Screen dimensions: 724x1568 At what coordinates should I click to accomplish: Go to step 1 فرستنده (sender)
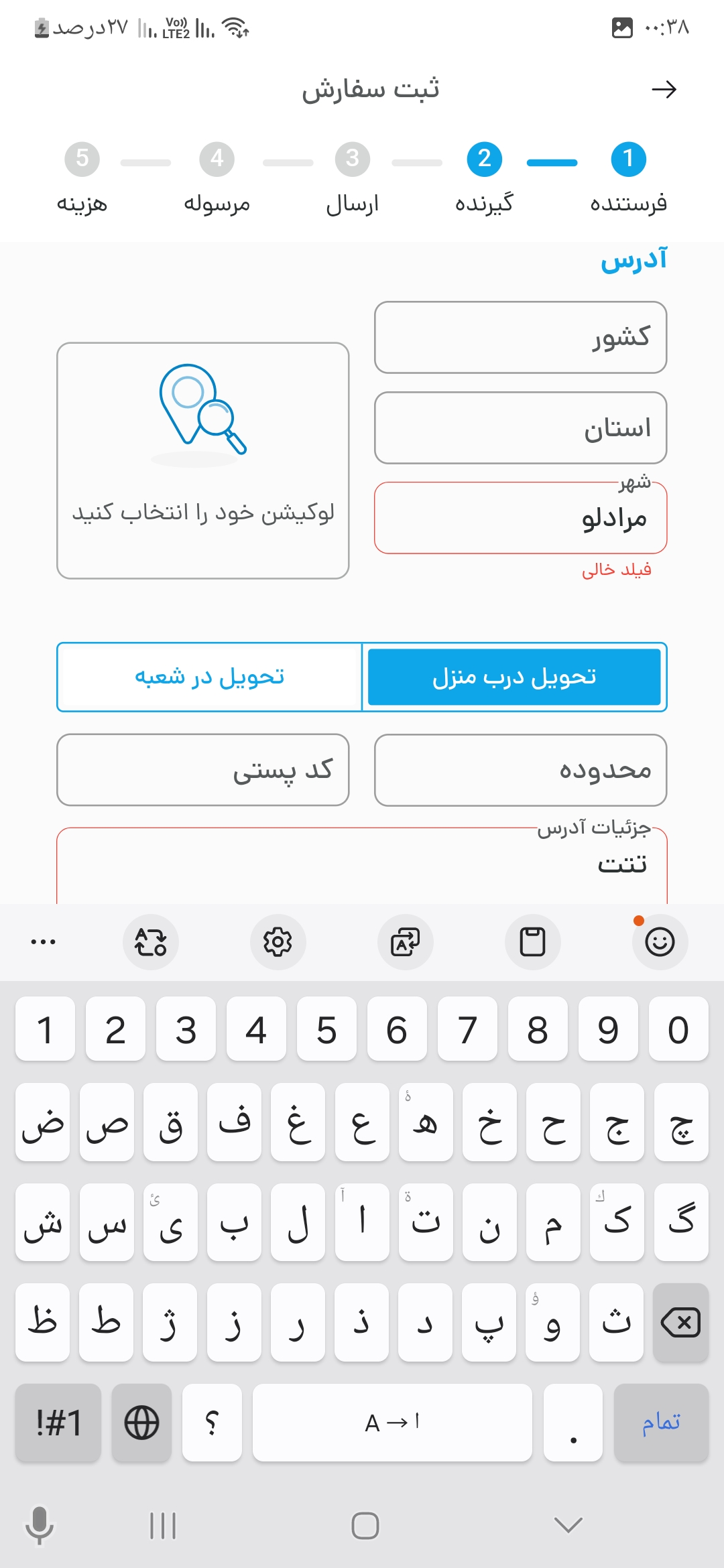(628, 159)
